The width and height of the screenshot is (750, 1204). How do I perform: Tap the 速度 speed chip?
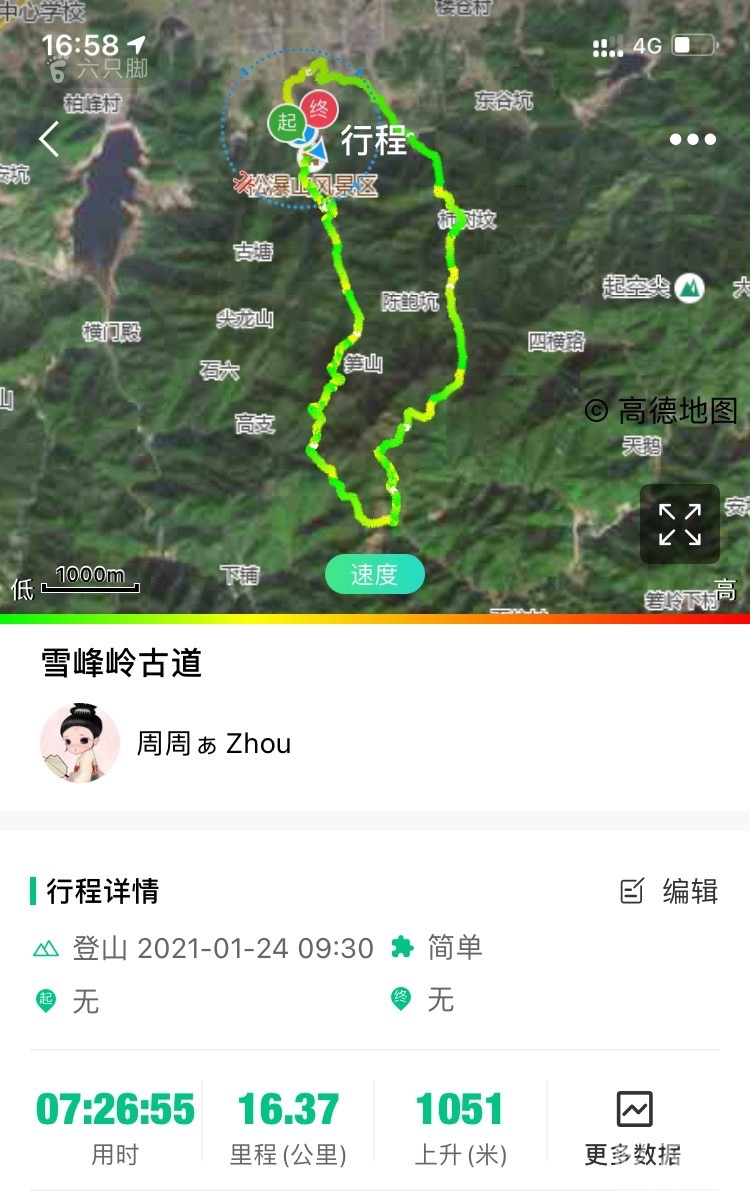click(374, 575)
